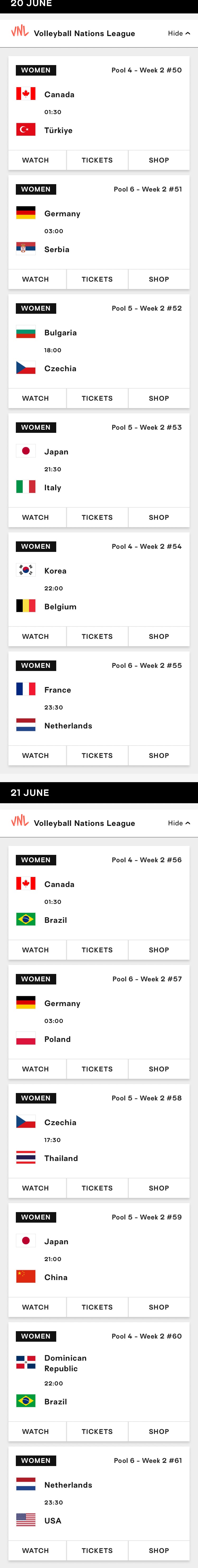Watch the Canada vs Türkiye match
This screenshot has height=1568, width=198.
click(x=35, y=160)
